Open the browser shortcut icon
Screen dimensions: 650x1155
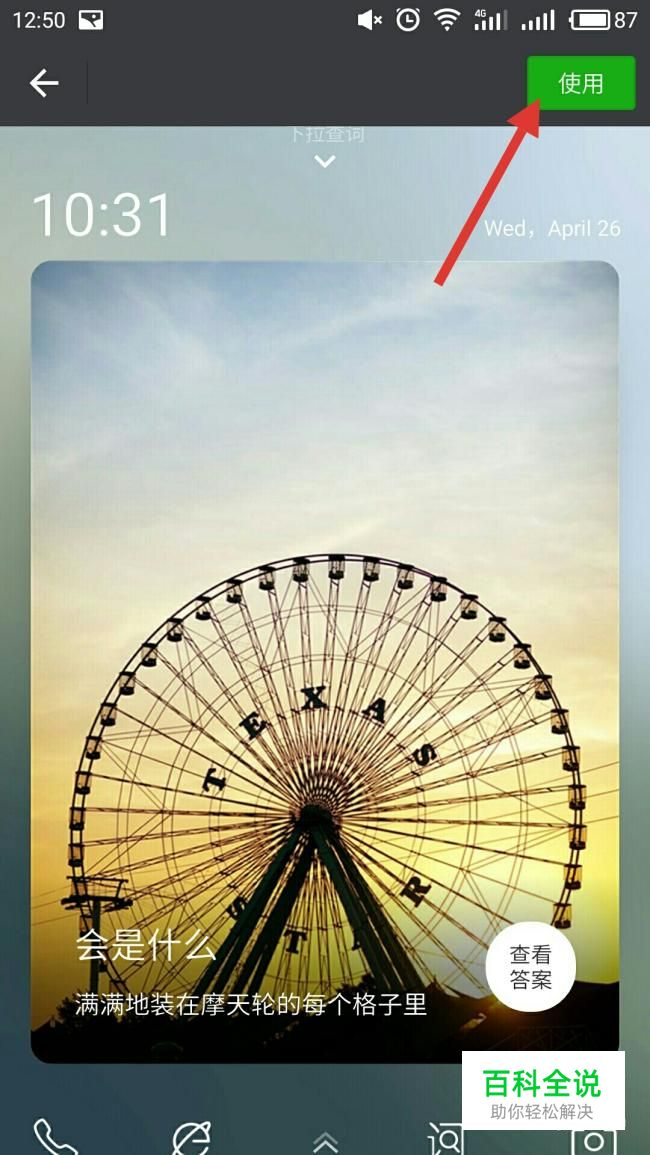coord(191,1138)
